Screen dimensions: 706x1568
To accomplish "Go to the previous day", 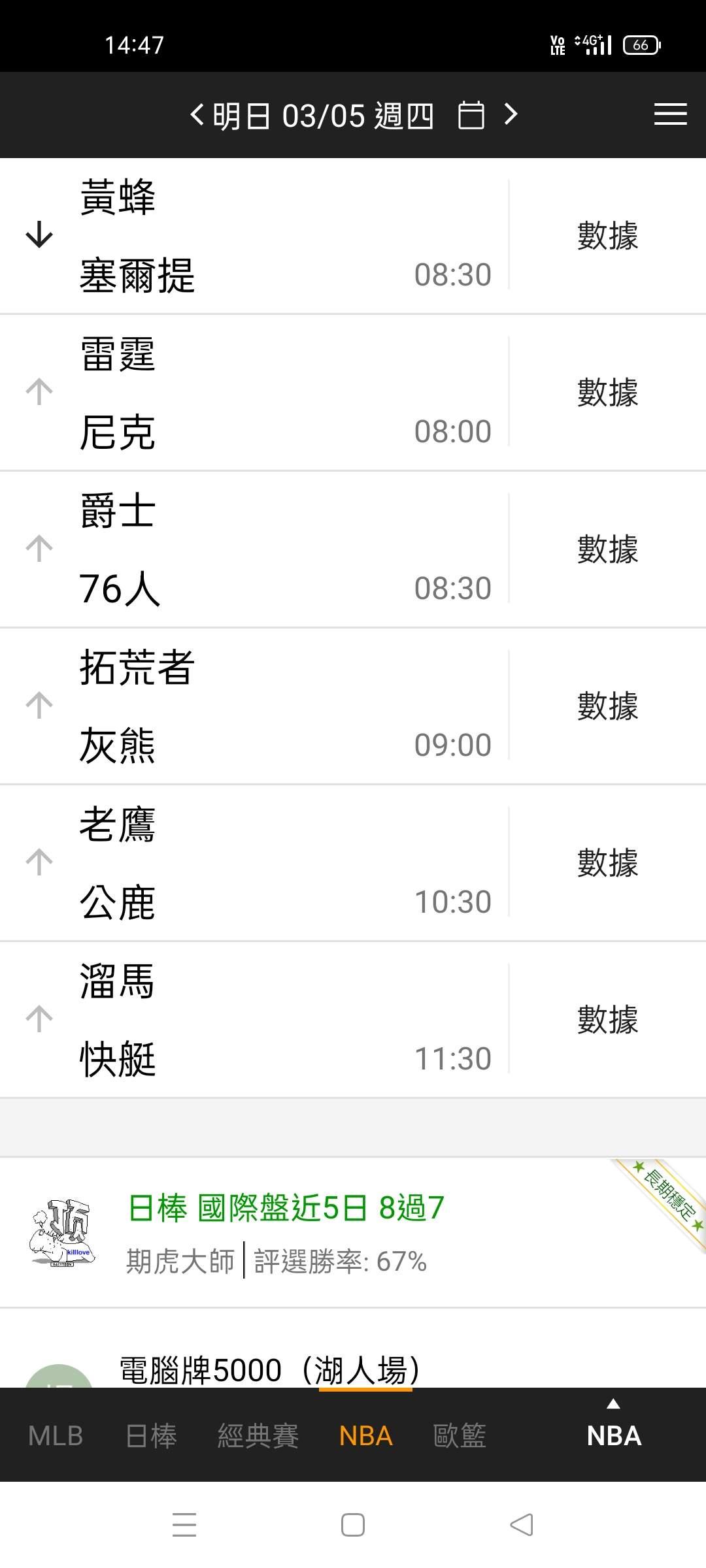I will tap(197, 115).
